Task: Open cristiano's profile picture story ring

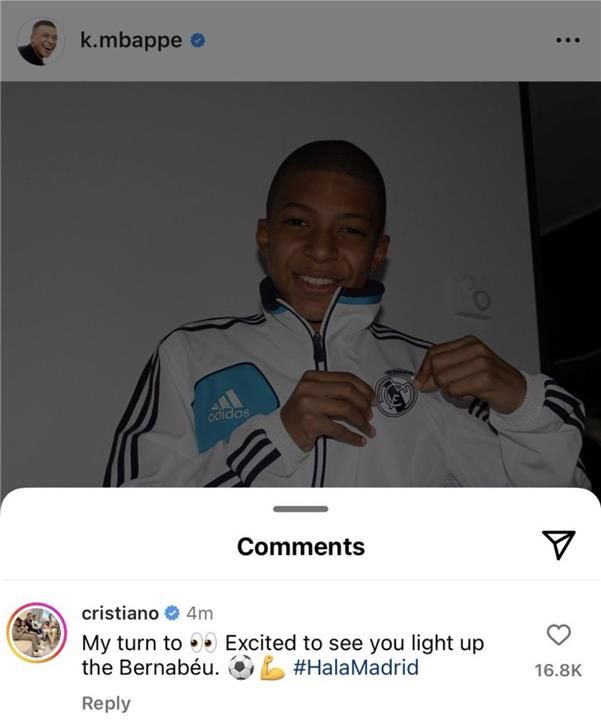Action: (37, 634)
